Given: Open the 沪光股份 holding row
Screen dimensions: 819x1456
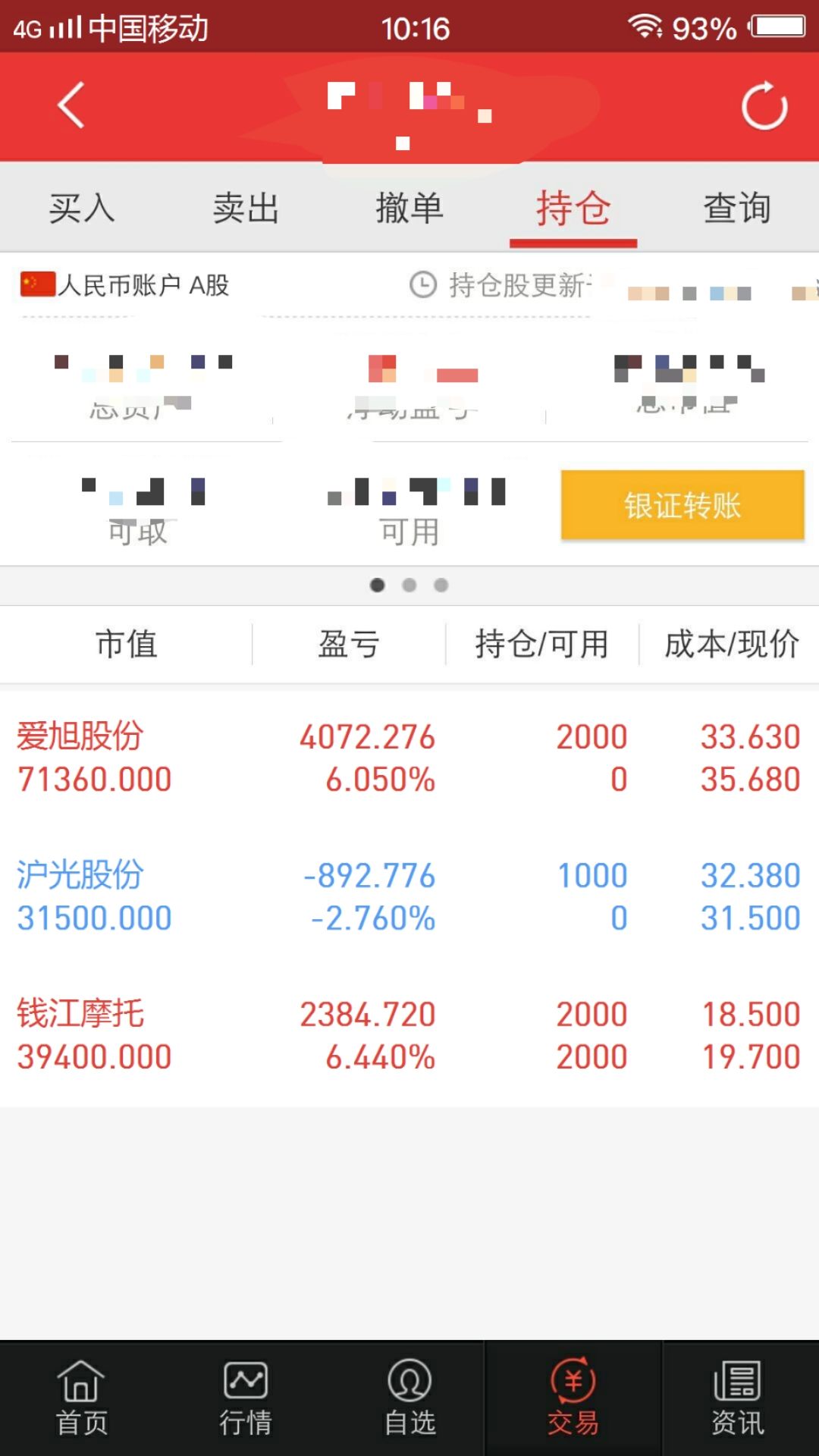Looking at the screenshot, I should pyautogui.click(x=409, y=897).
